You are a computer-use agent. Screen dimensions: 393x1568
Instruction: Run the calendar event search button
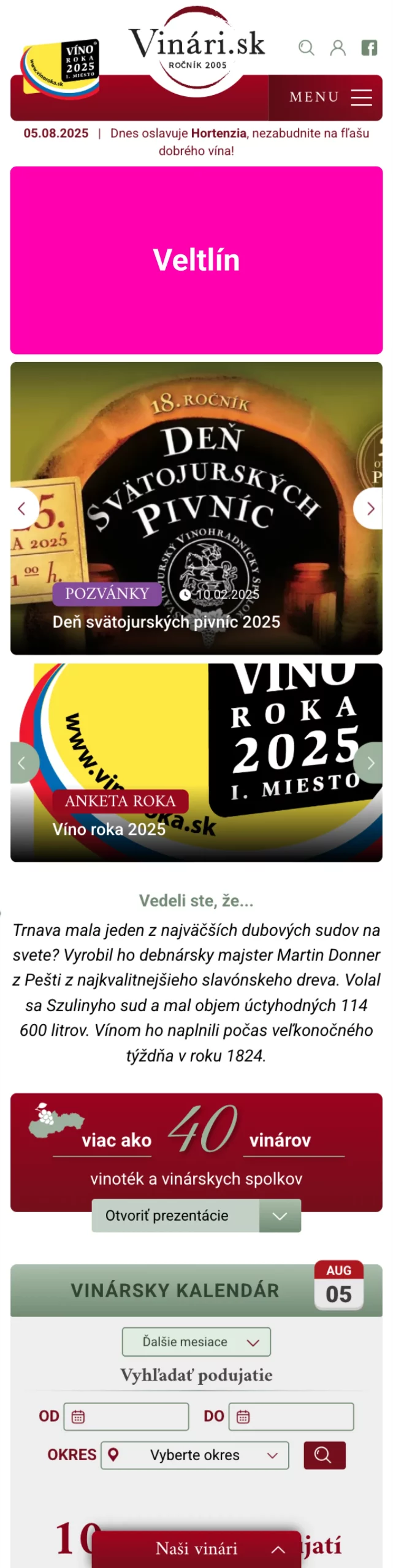coord(324,1455)
